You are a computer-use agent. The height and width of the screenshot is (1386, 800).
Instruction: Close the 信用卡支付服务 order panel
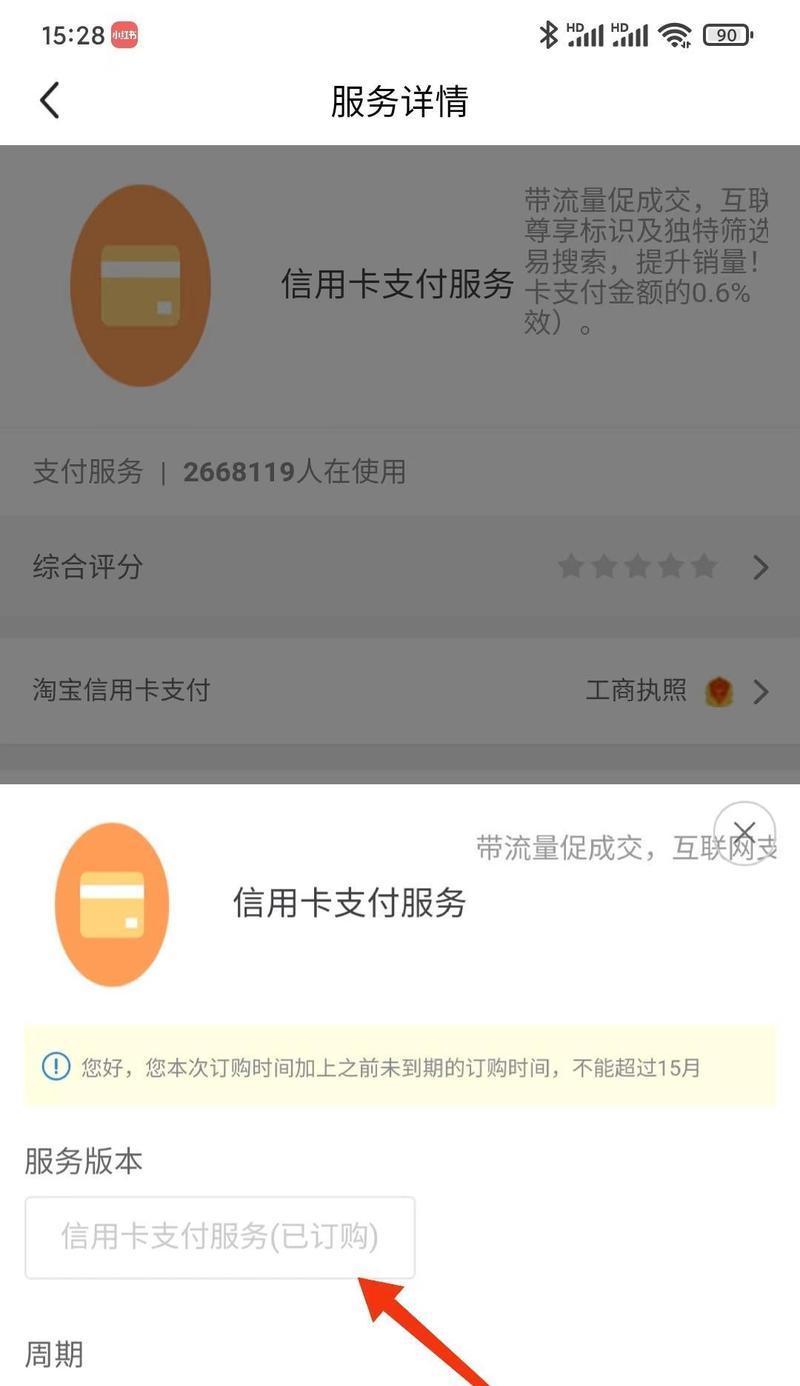pos(744,832)
